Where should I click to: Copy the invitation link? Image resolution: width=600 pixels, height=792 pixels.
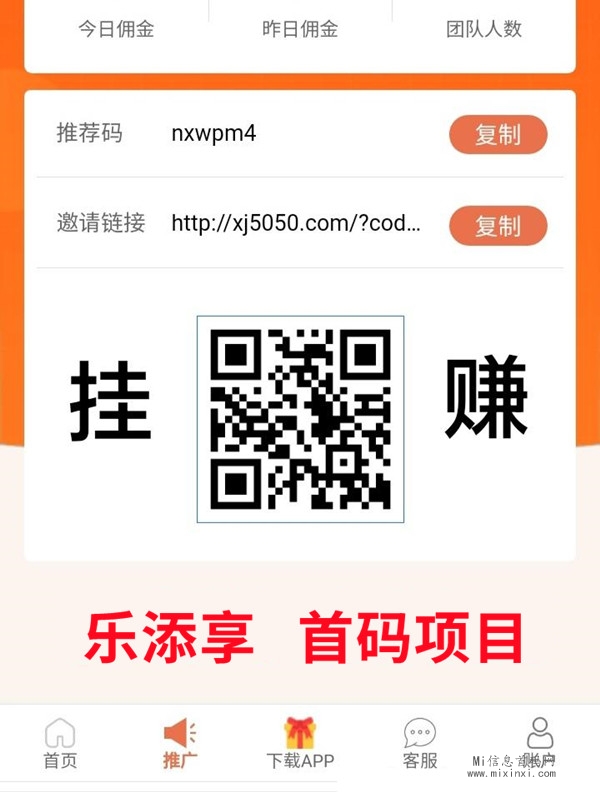pyautogui.click(x=498, y=226)
